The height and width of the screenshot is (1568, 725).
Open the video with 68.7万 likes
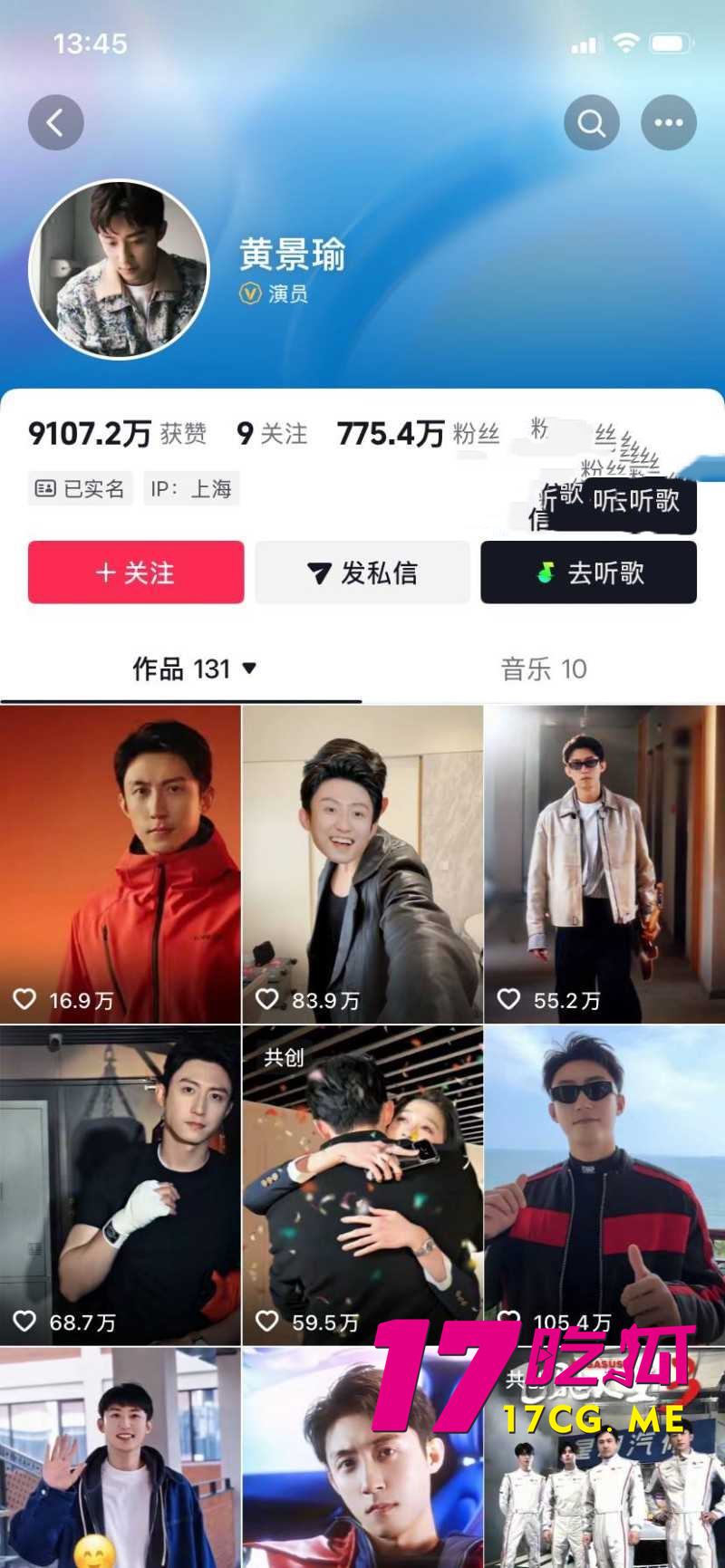coord(120,1185)
